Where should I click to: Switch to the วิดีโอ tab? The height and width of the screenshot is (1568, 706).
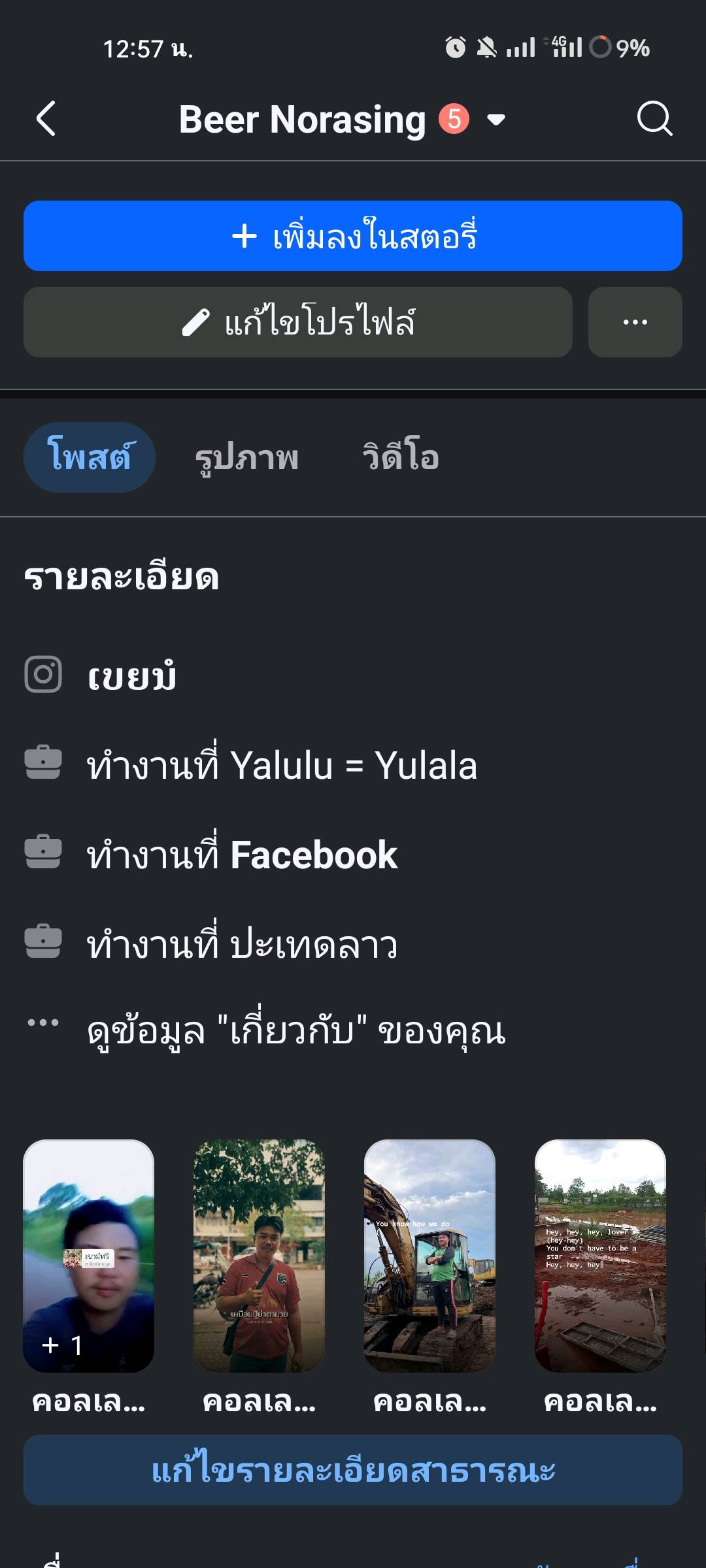(x=401, y=457)
